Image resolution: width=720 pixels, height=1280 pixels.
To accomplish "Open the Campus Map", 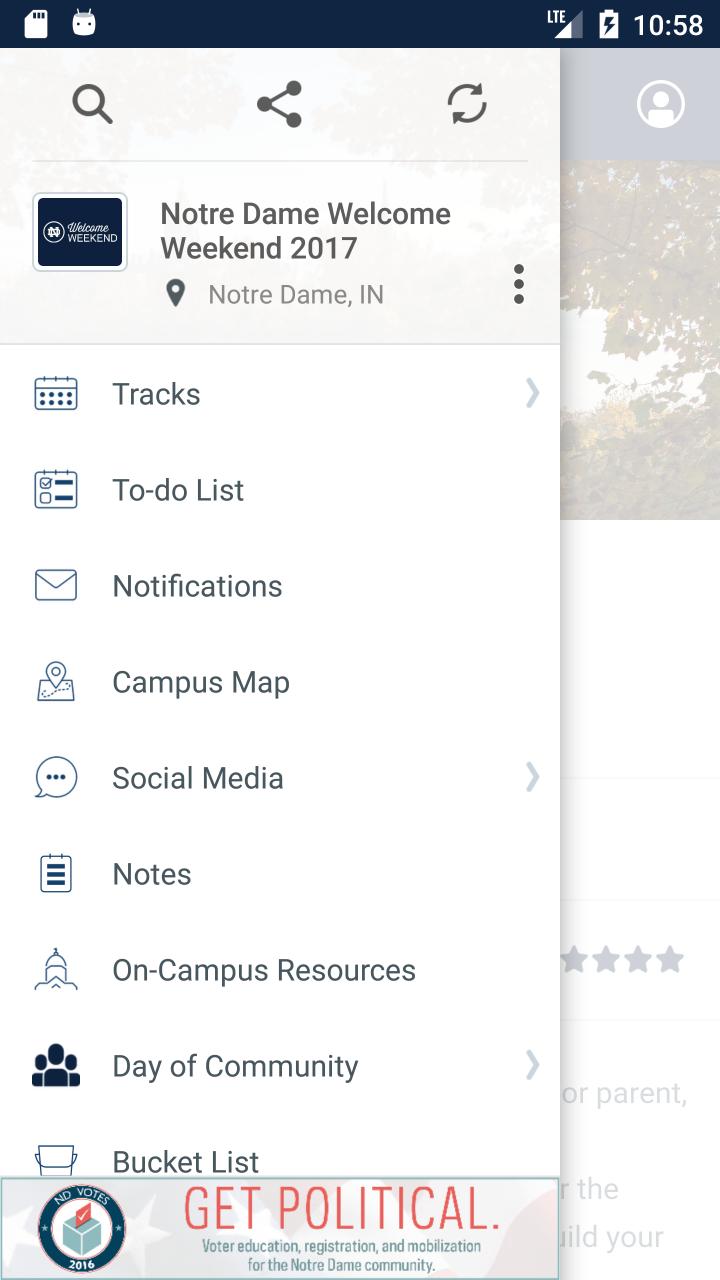I will point(280,682).
